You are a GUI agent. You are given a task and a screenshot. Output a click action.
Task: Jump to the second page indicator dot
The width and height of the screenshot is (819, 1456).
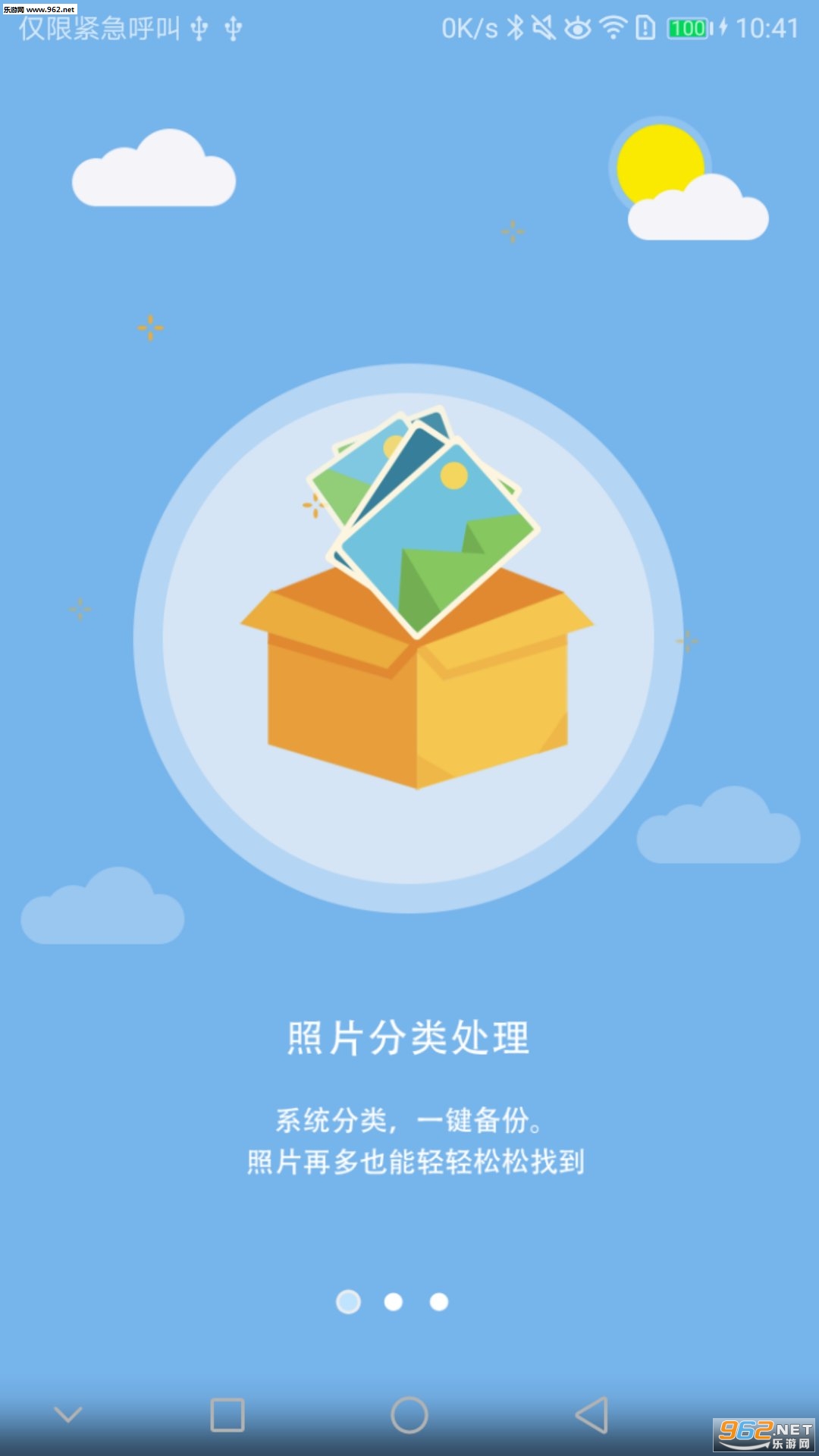point(394,1301)
